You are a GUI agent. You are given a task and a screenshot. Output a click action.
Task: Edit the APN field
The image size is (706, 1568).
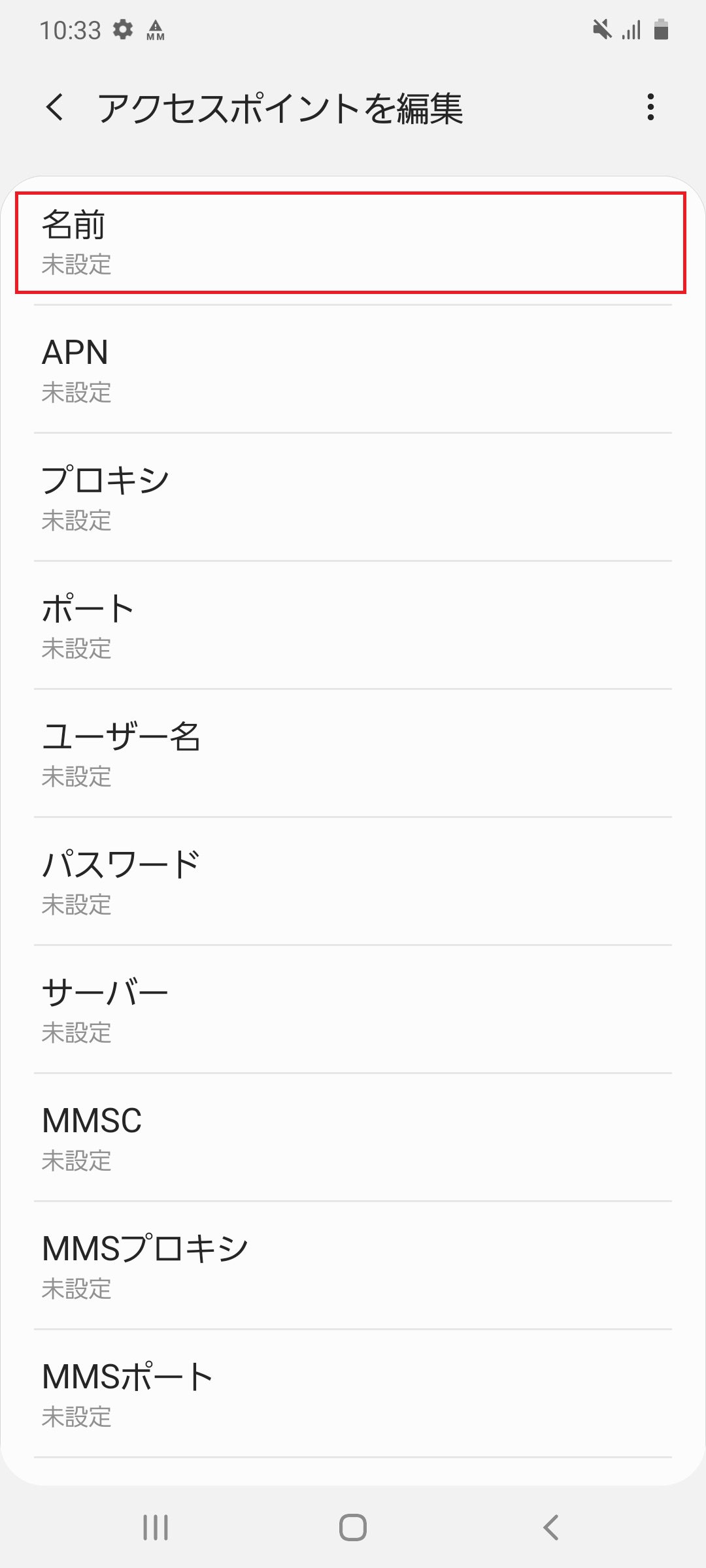[353, 370]
